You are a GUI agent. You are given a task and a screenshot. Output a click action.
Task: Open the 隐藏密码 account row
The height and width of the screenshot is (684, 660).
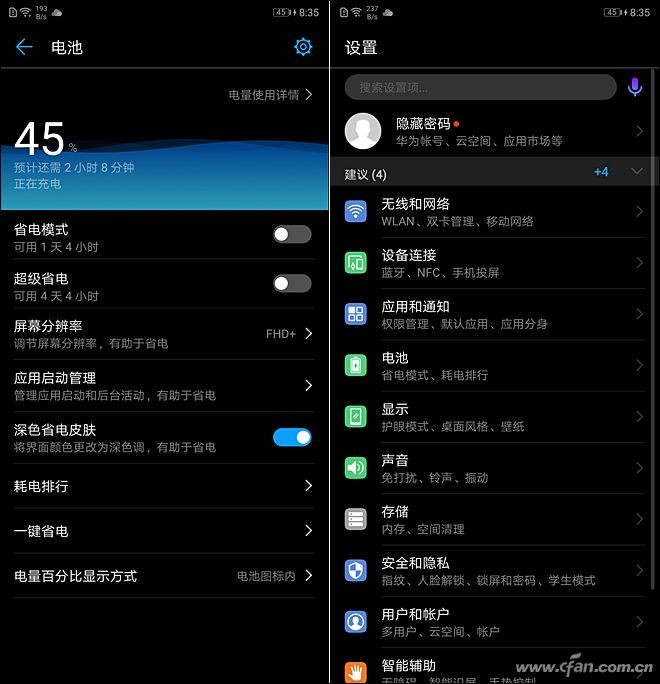494,131
